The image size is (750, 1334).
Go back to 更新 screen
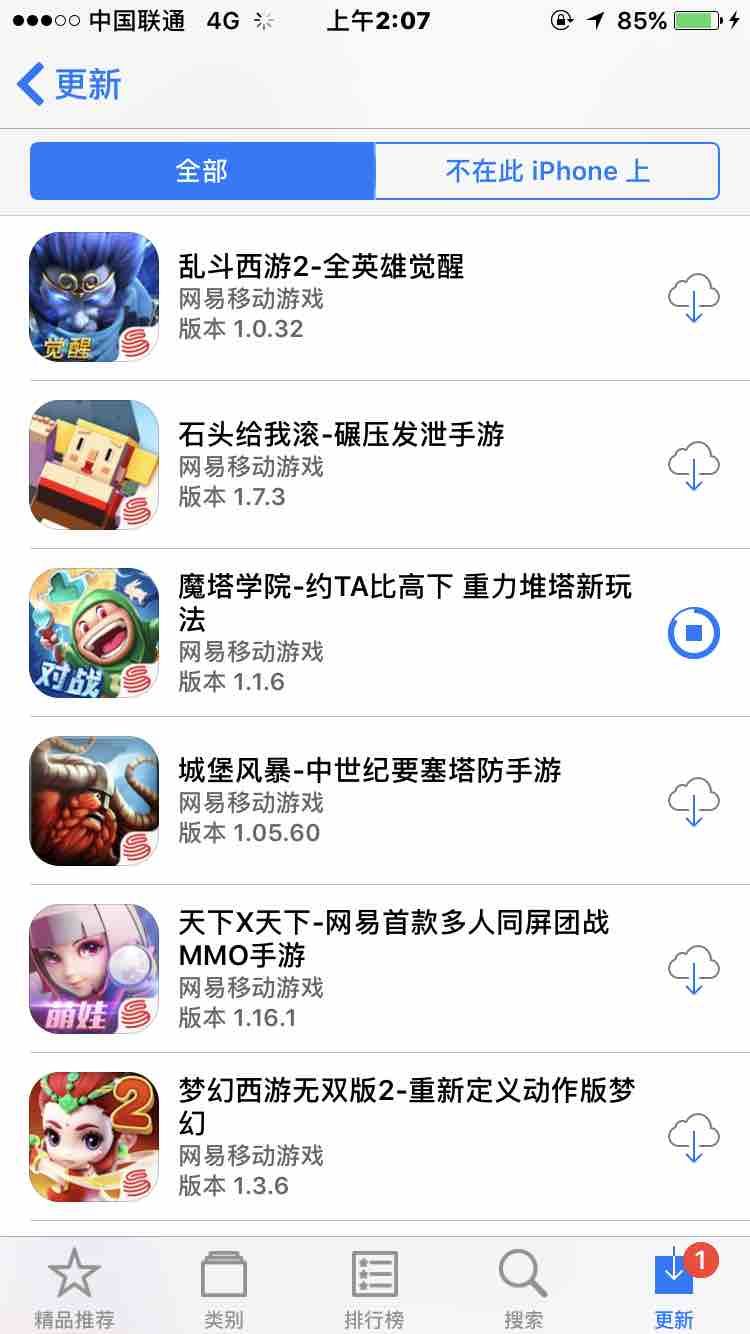point(65,86)
